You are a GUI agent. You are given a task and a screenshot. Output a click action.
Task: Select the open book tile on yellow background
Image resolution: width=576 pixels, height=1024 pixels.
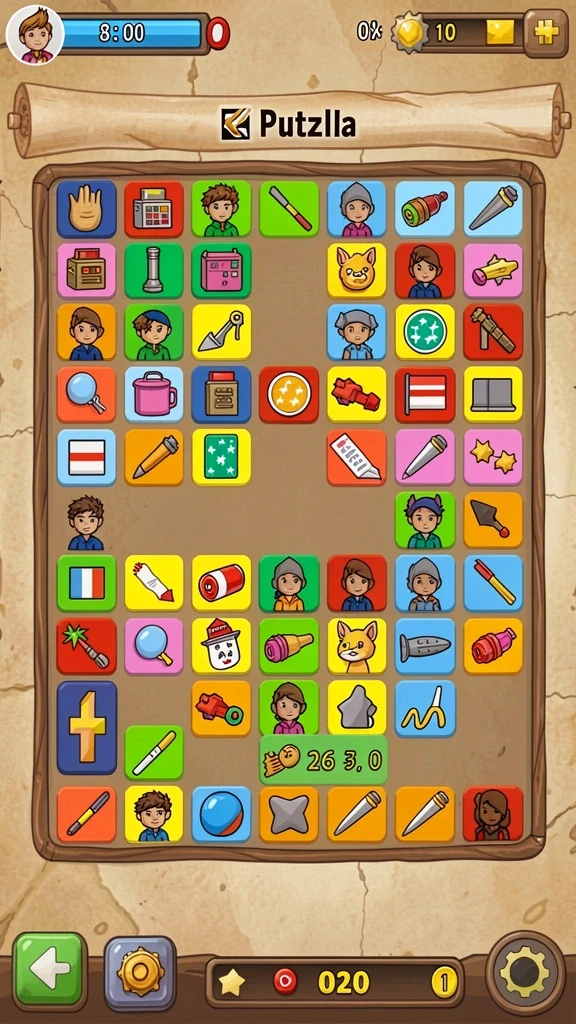(x=493, y=394)
